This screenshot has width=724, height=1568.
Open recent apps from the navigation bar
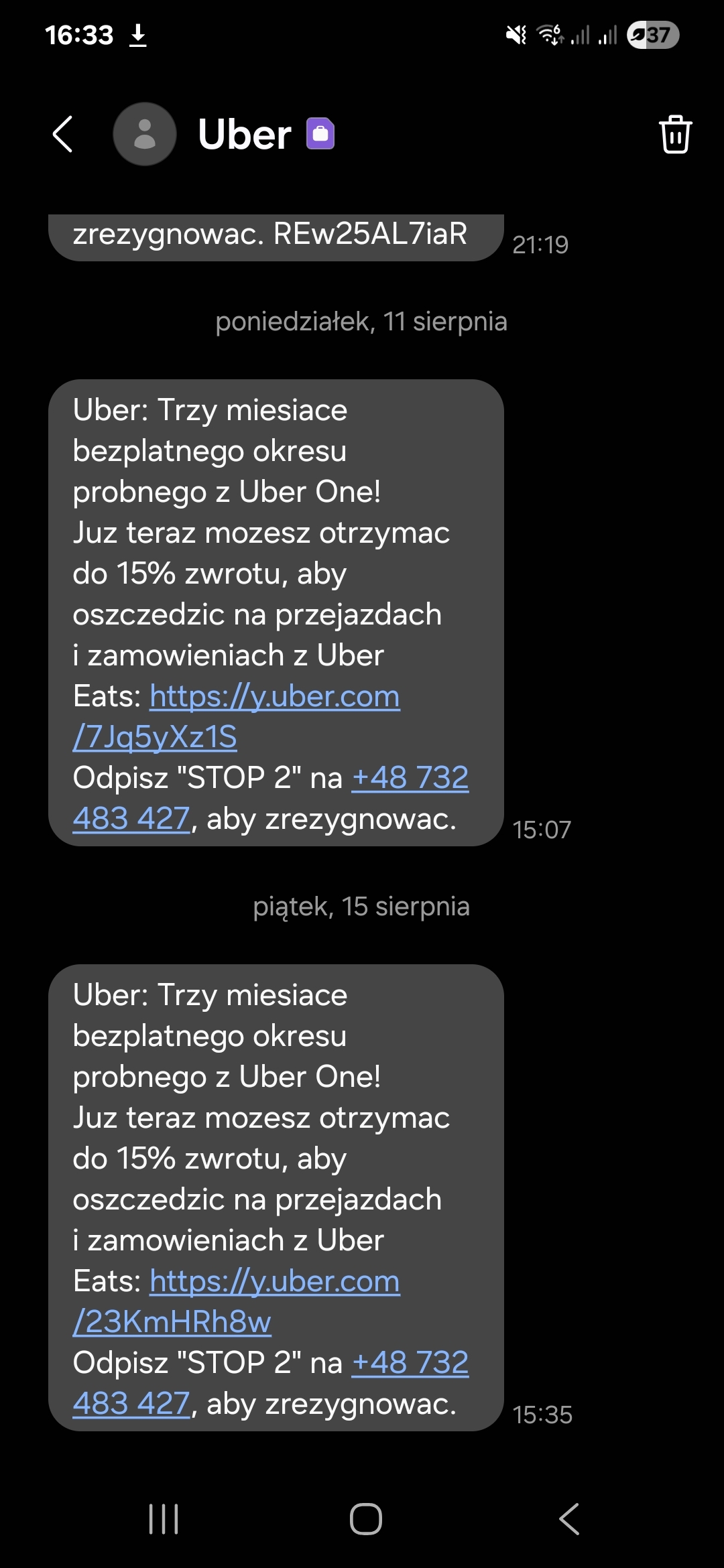164,1519
